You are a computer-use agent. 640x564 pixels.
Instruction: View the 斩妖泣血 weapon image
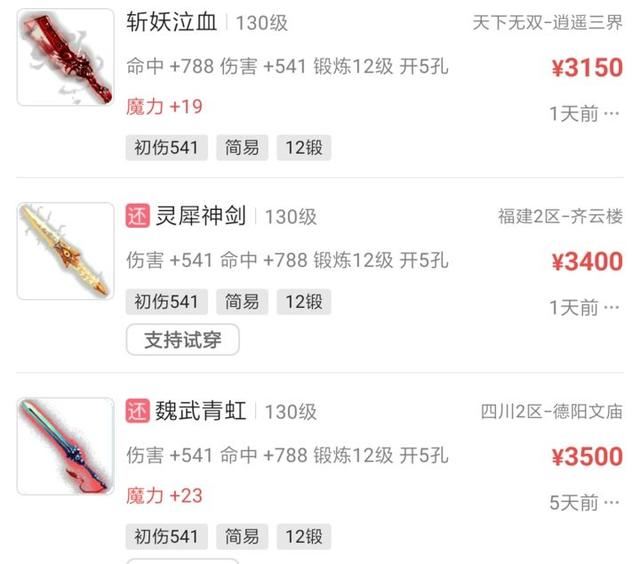tap(65, 56)
